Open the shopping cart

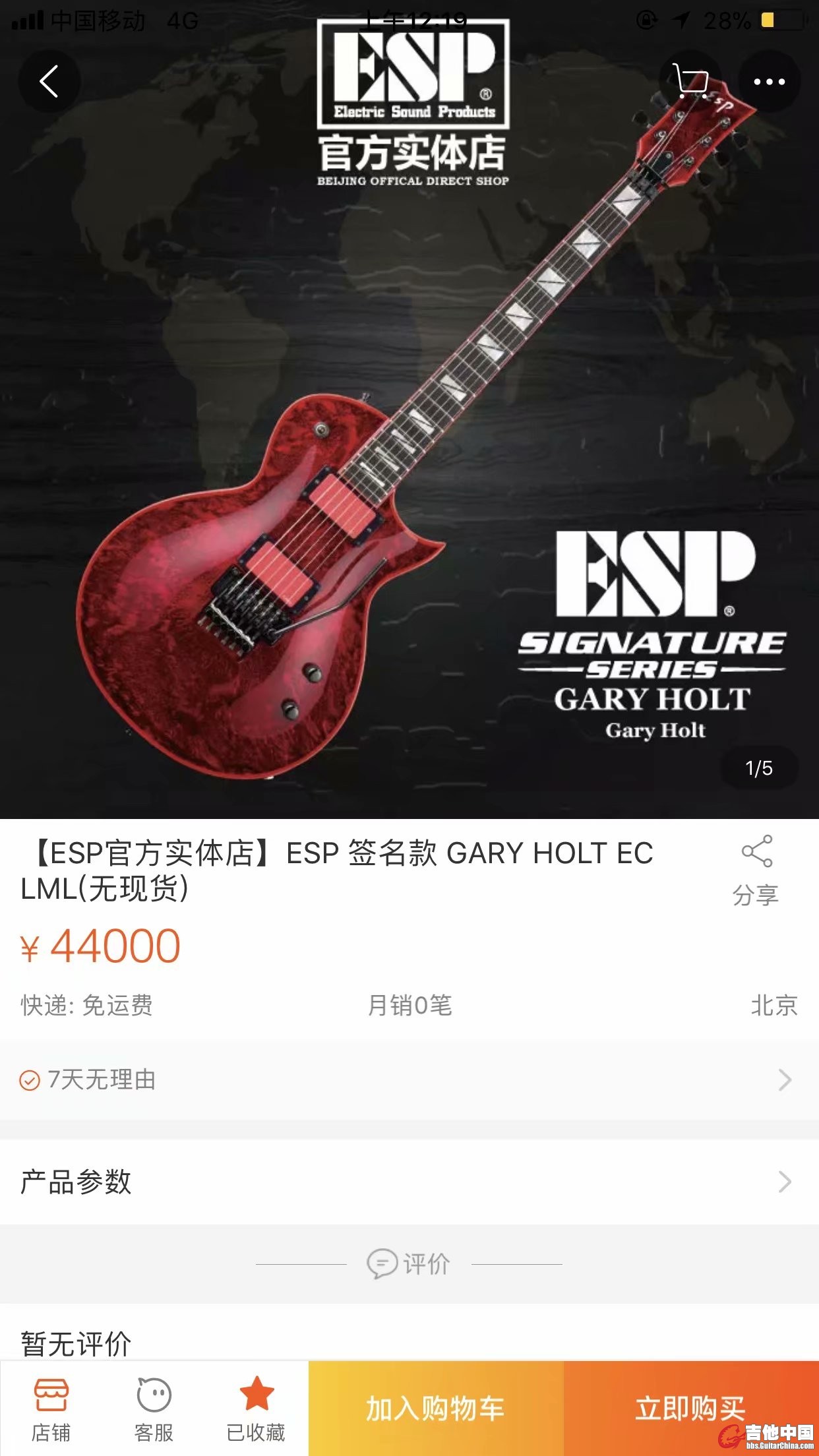690,82
